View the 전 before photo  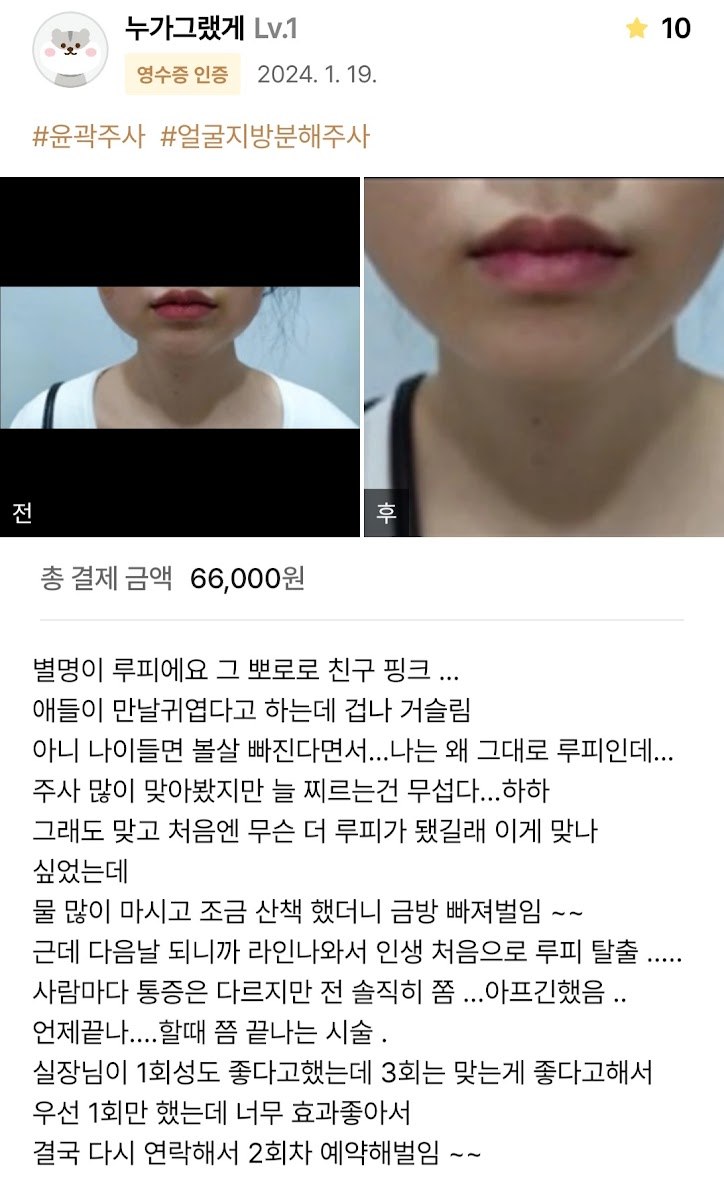tap(180, 357)
